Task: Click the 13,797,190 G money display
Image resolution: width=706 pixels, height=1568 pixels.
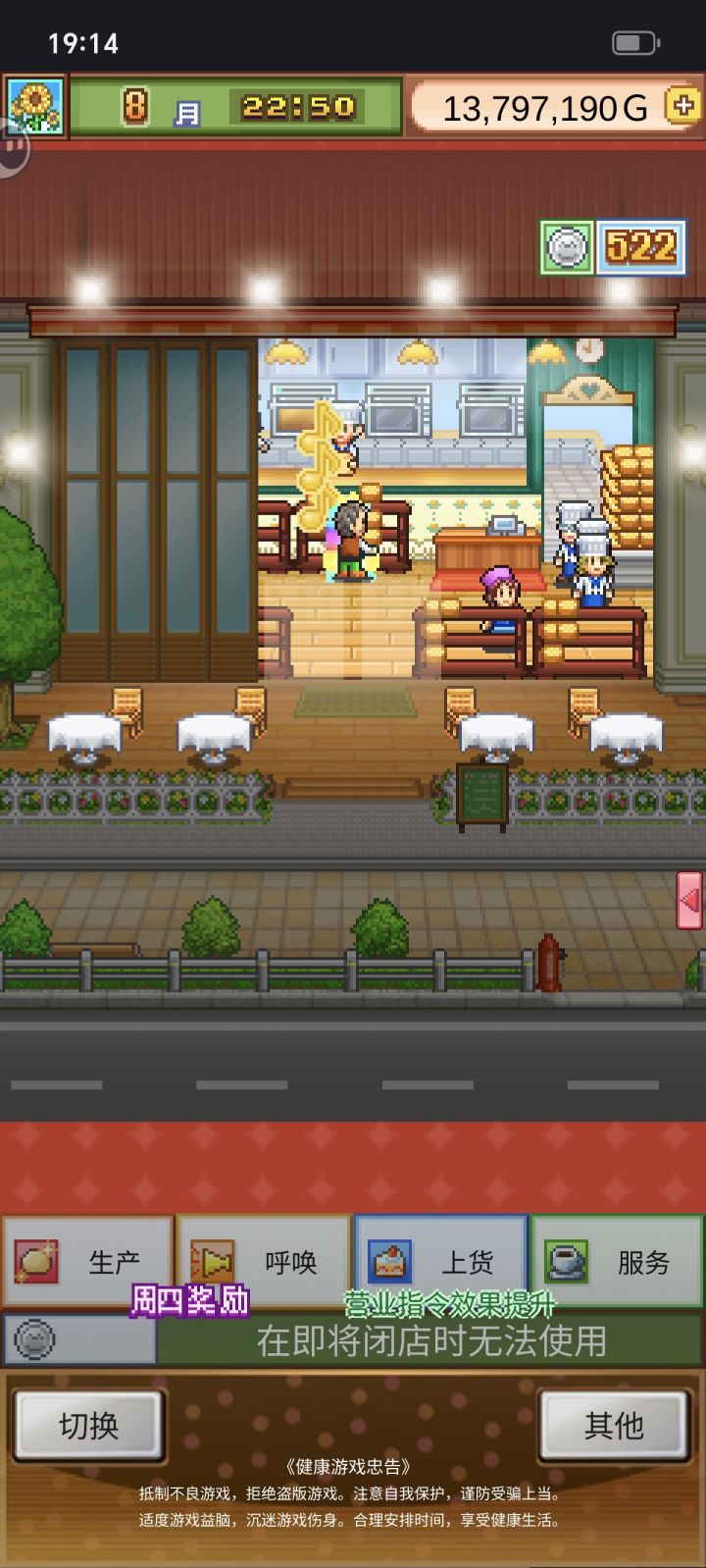Action: tap(544, 107)
